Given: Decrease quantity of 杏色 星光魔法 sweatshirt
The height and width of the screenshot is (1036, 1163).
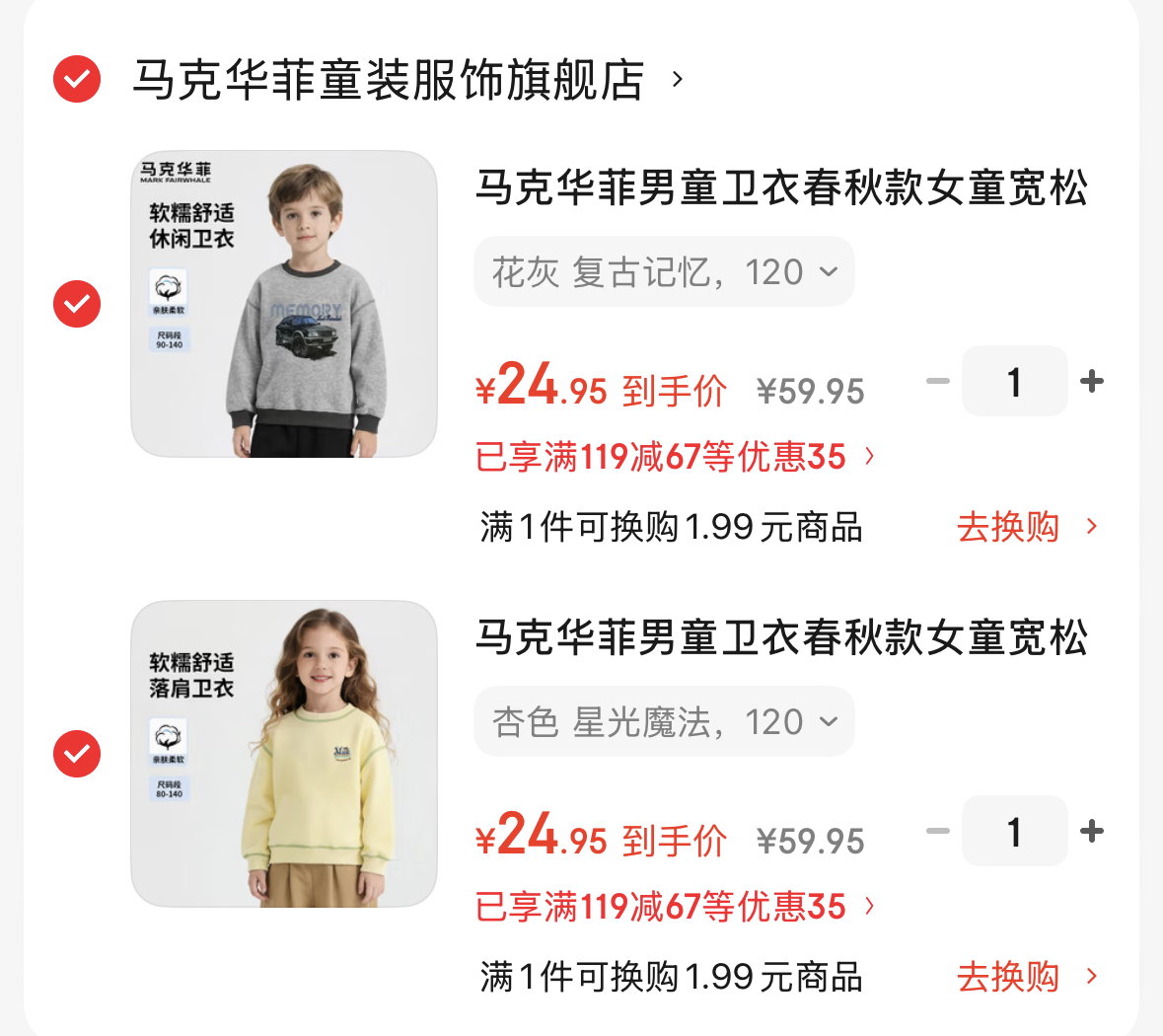Looking at the screenshot, I should [x=938, y=831].
